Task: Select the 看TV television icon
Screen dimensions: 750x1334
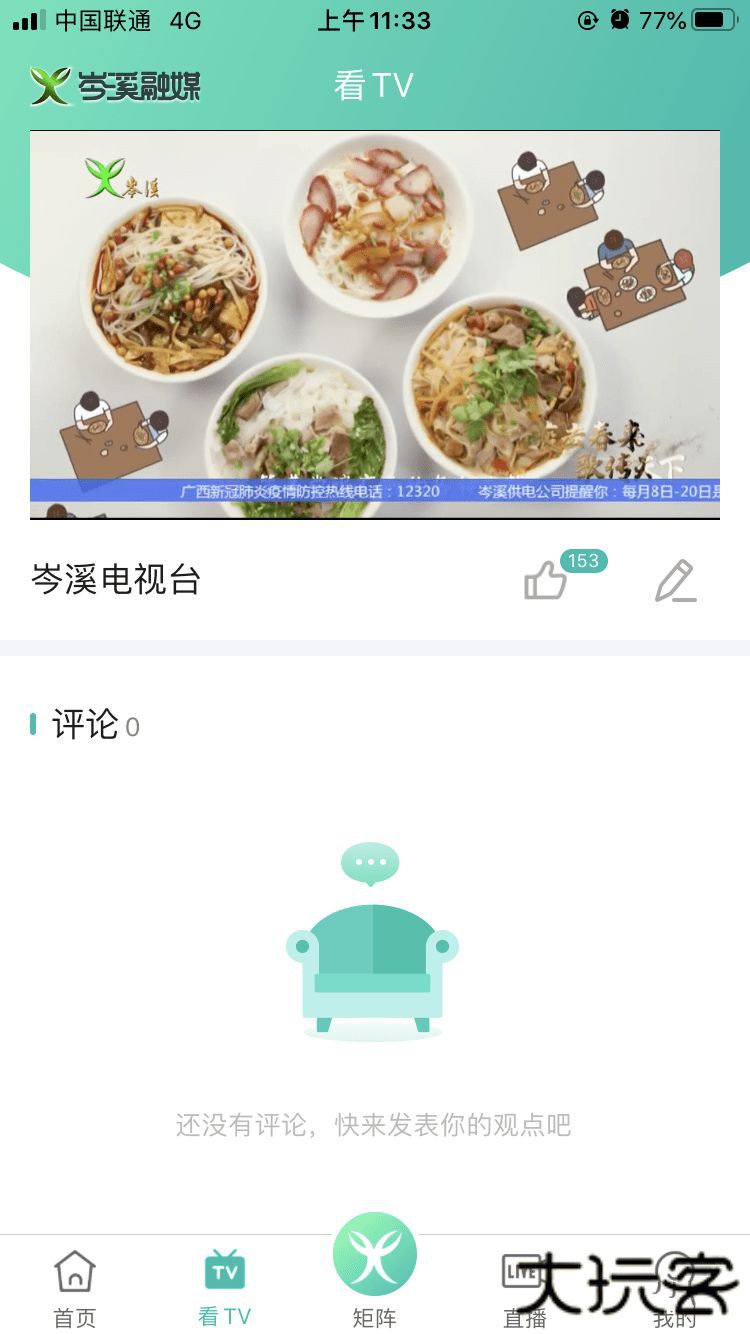Action: click(224, 1268)
